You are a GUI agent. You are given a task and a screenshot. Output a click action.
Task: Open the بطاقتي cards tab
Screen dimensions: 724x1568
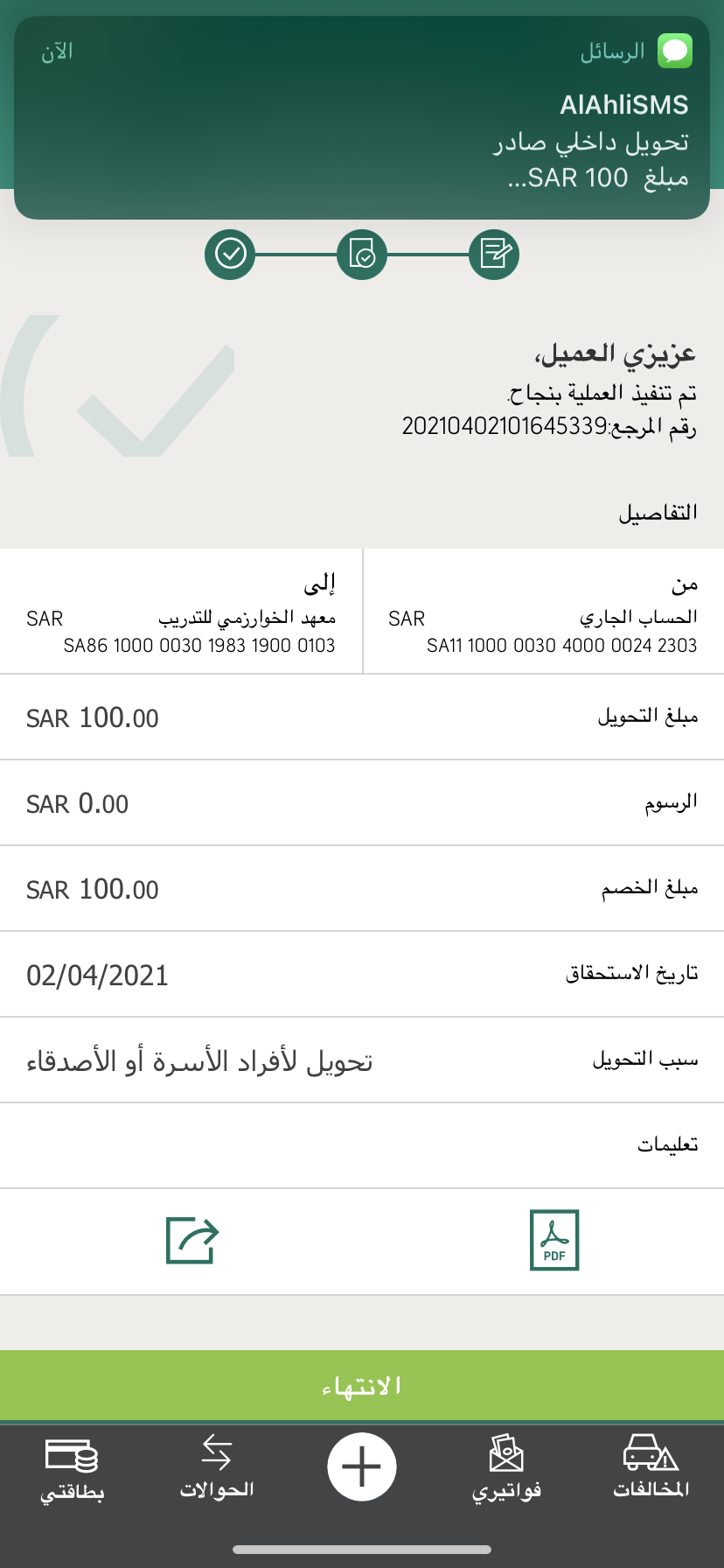tap(72, 1467)
